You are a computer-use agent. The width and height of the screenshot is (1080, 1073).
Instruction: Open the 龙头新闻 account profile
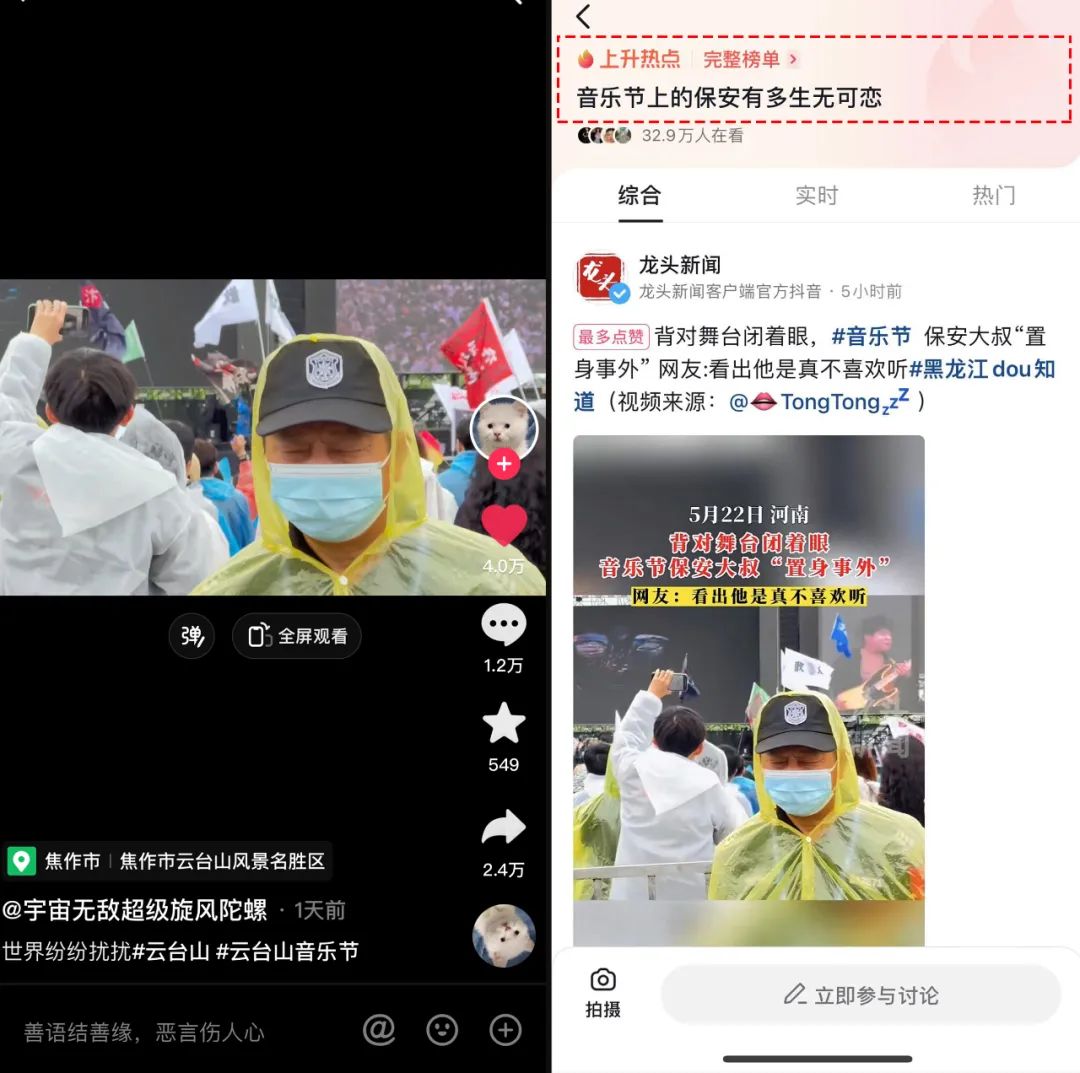(x=680, y=265)
